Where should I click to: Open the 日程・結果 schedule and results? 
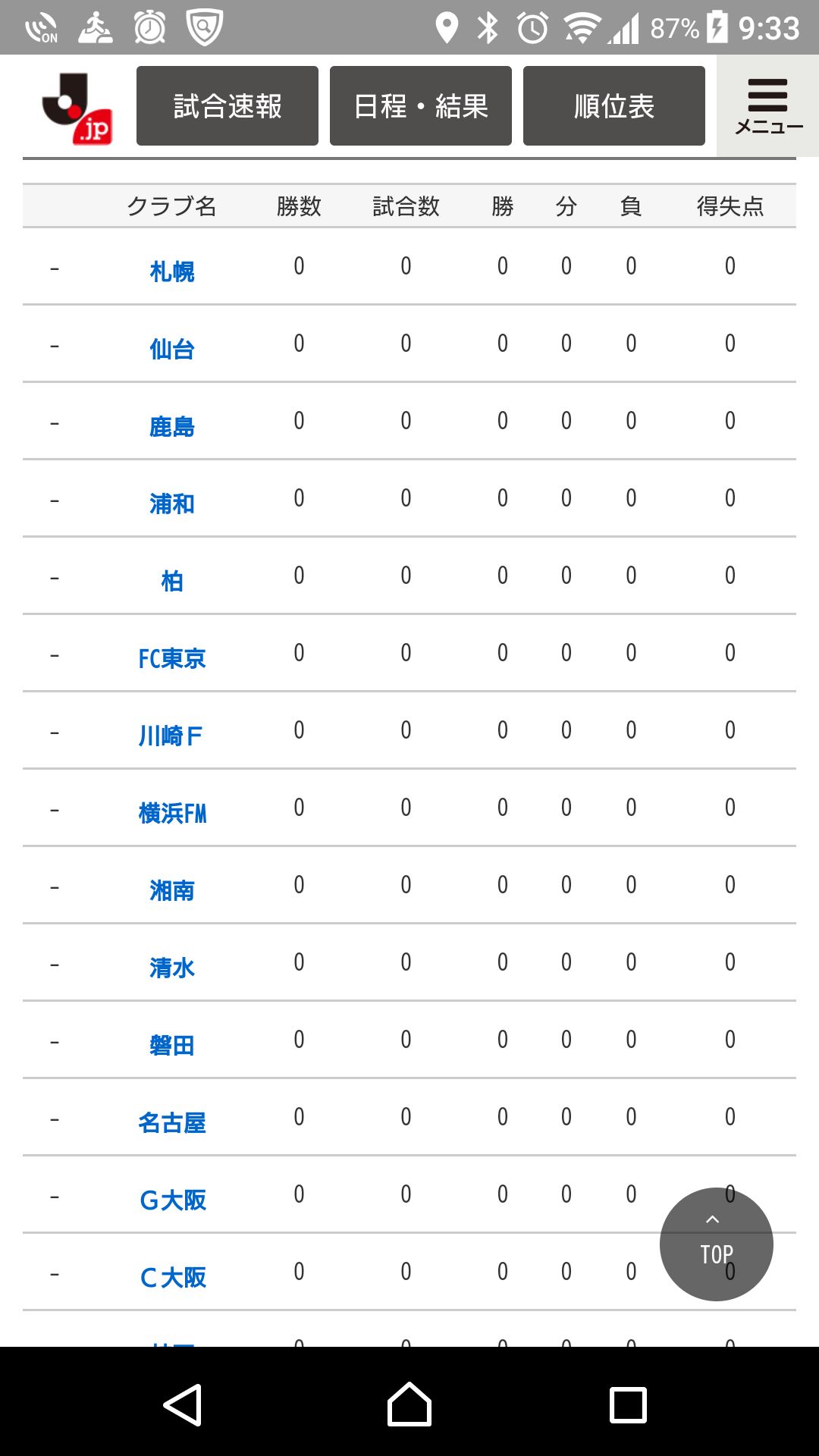pyautogui.click(x=420, y=106)
